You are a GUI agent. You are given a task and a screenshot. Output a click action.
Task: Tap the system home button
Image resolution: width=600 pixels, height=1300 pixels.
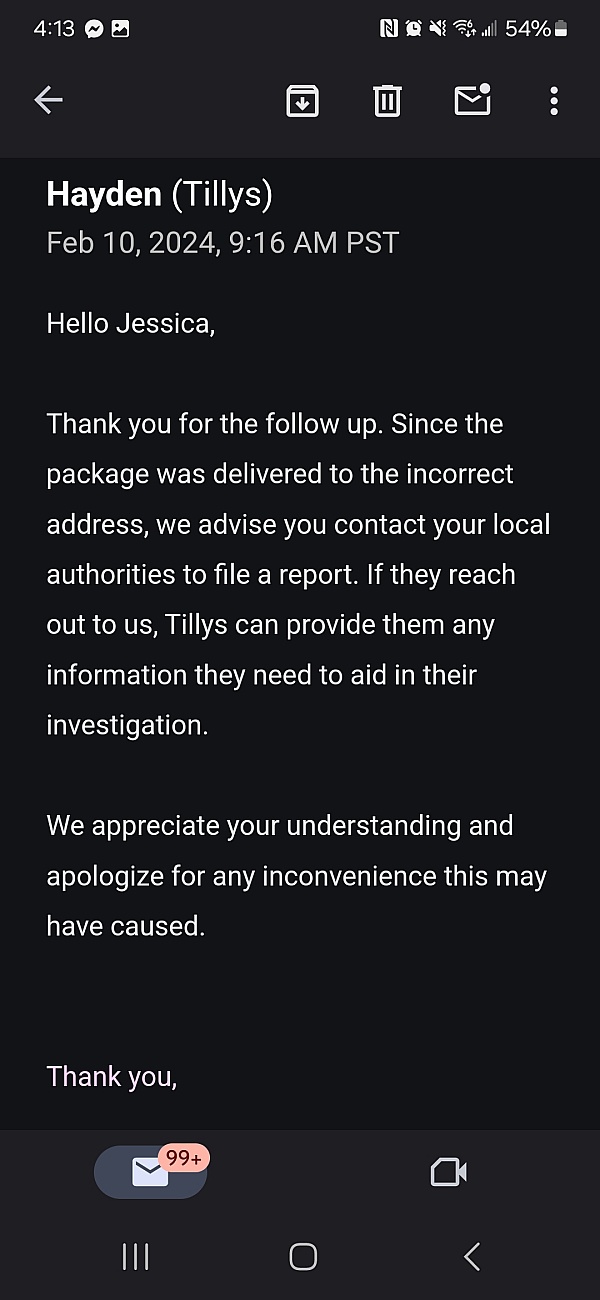(303, 1257)
